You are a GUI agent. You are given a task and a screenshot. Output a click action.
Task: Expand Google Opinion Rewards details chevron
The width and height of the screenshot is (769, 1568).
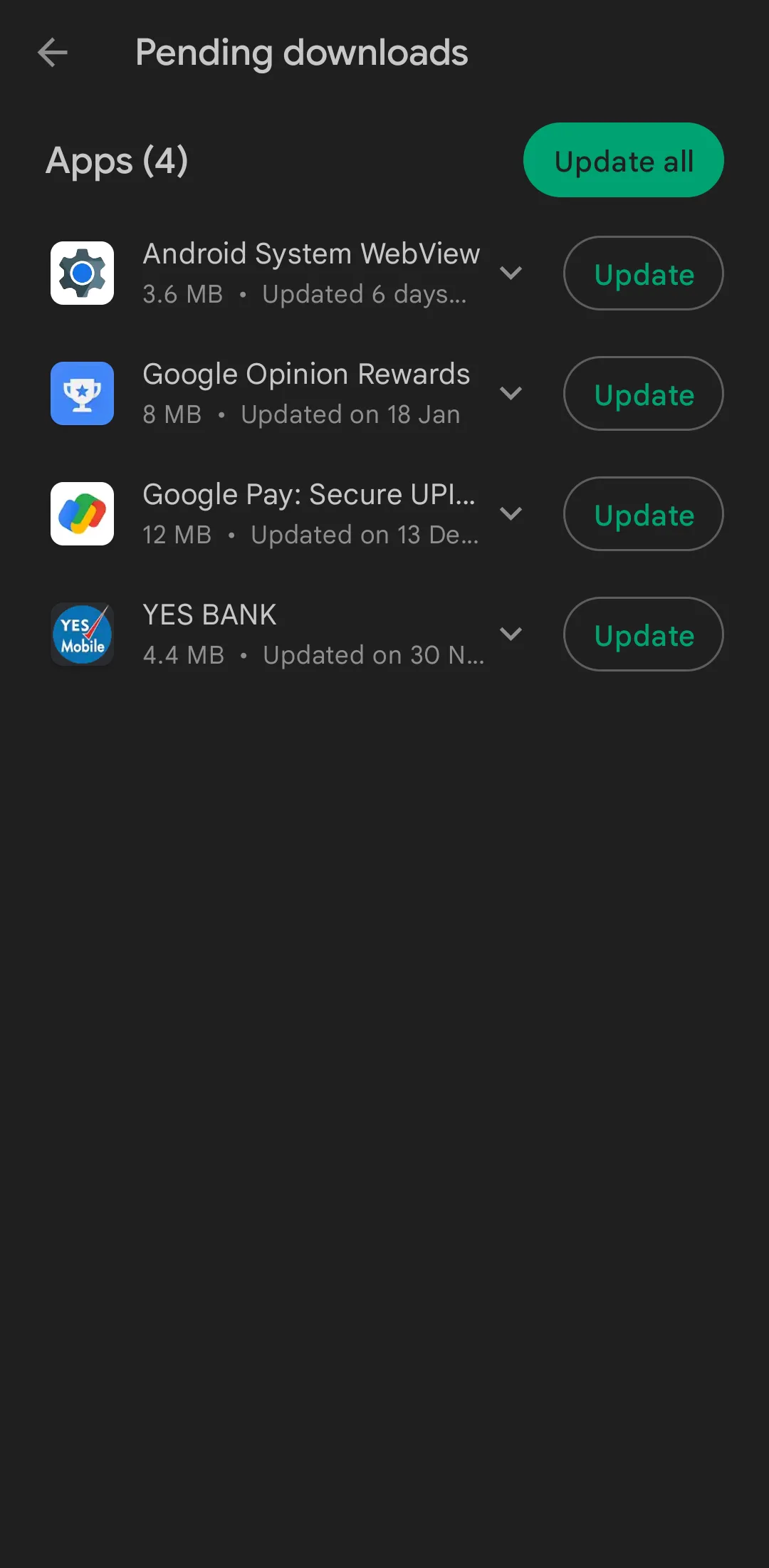(x=511, y=393)
